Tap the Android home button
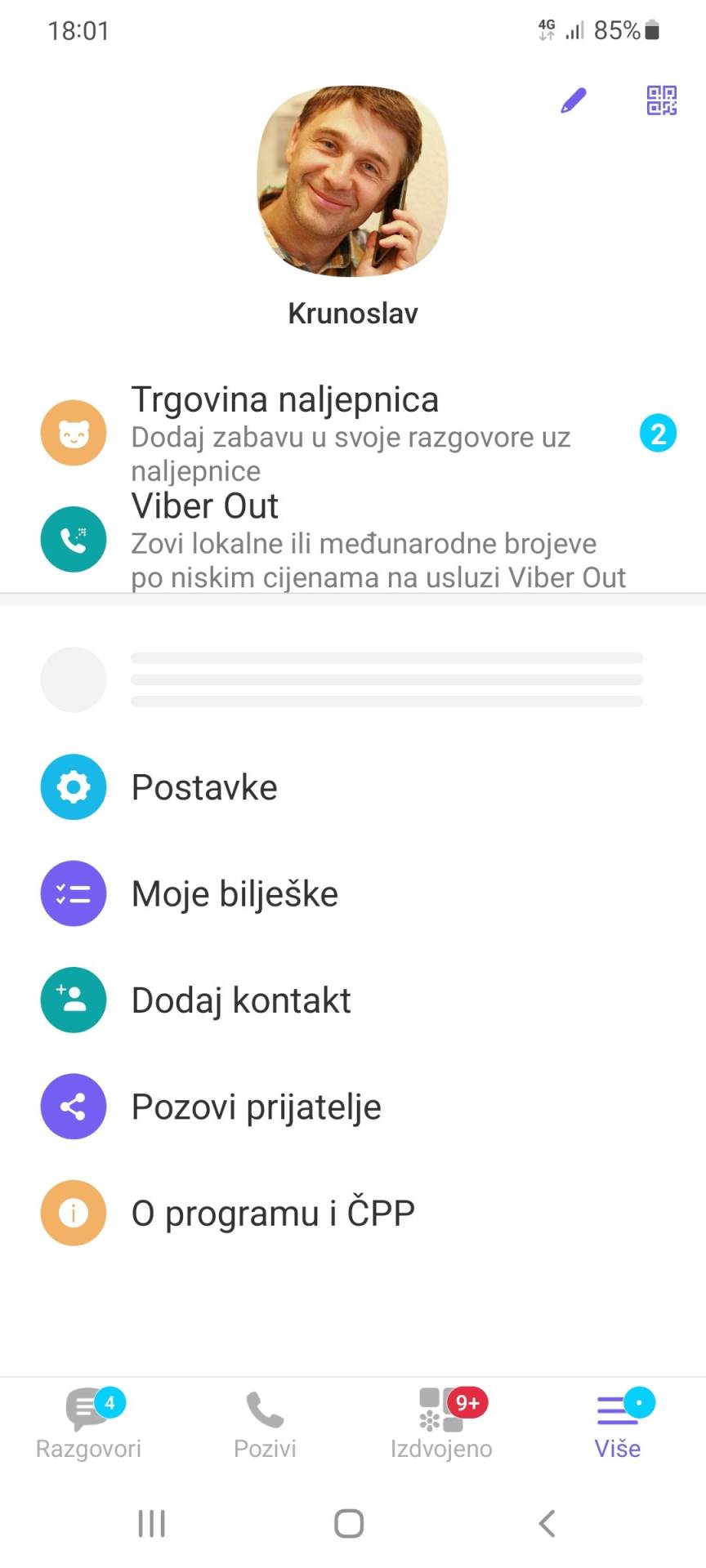This screenshot has height=1568, width=706. click(x=348, y=1522)
